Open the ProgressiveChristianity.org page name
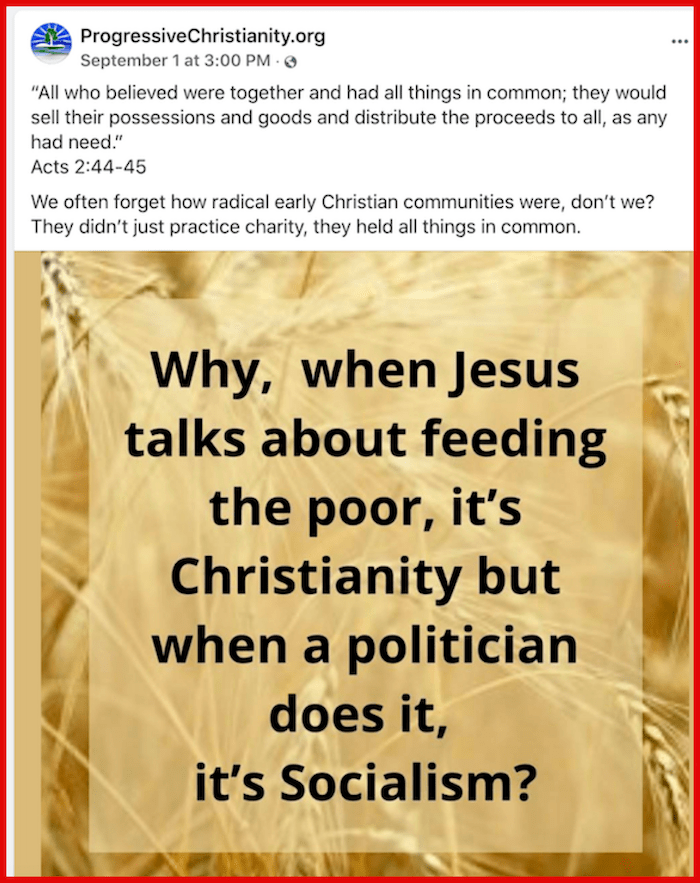The width and height of the screenshot is (700, 883). pyautogui.click(x=202, y=37)
